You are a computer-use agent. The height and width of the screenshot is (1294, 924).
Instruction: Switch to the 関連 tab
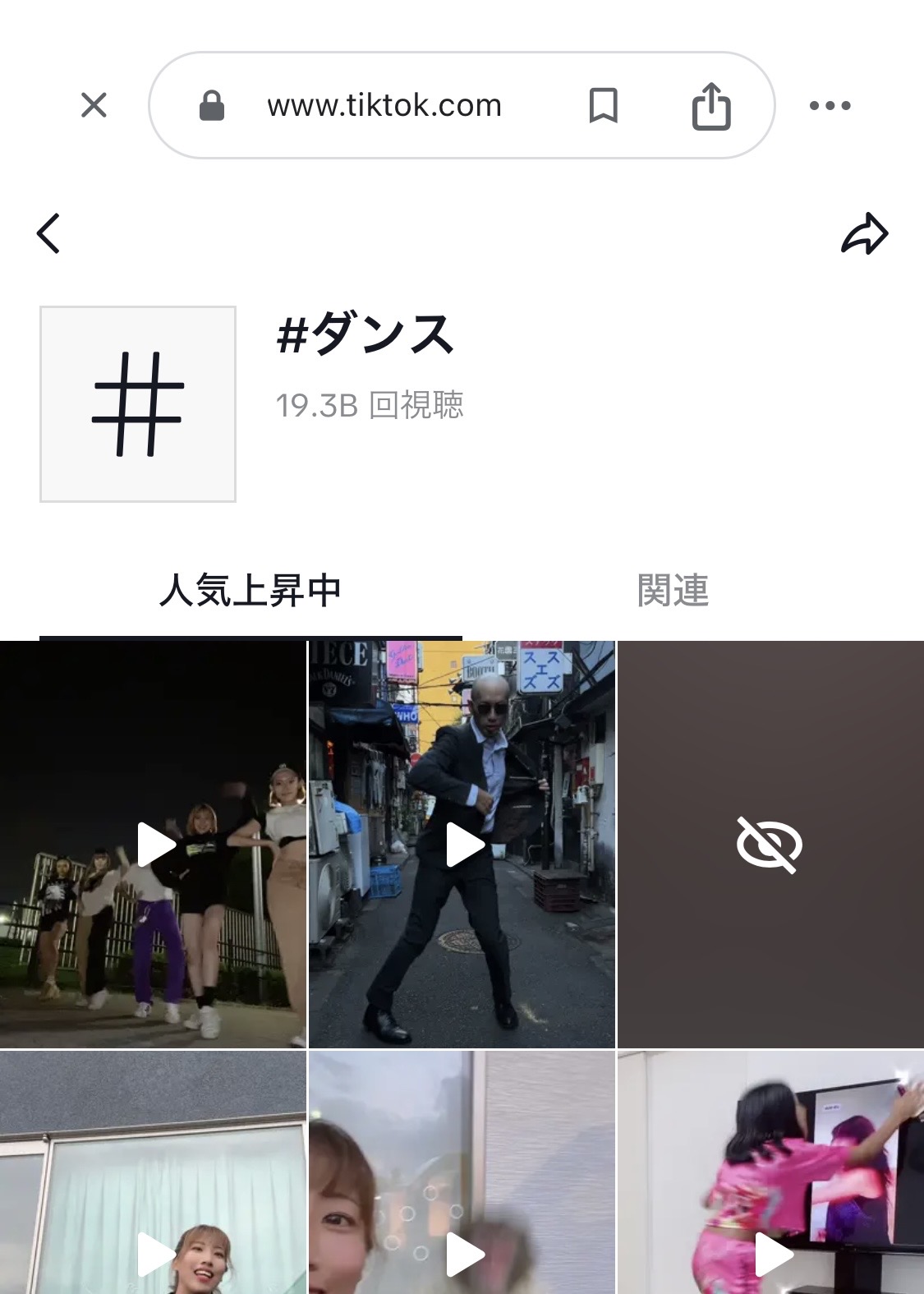[x=673, y=590]
